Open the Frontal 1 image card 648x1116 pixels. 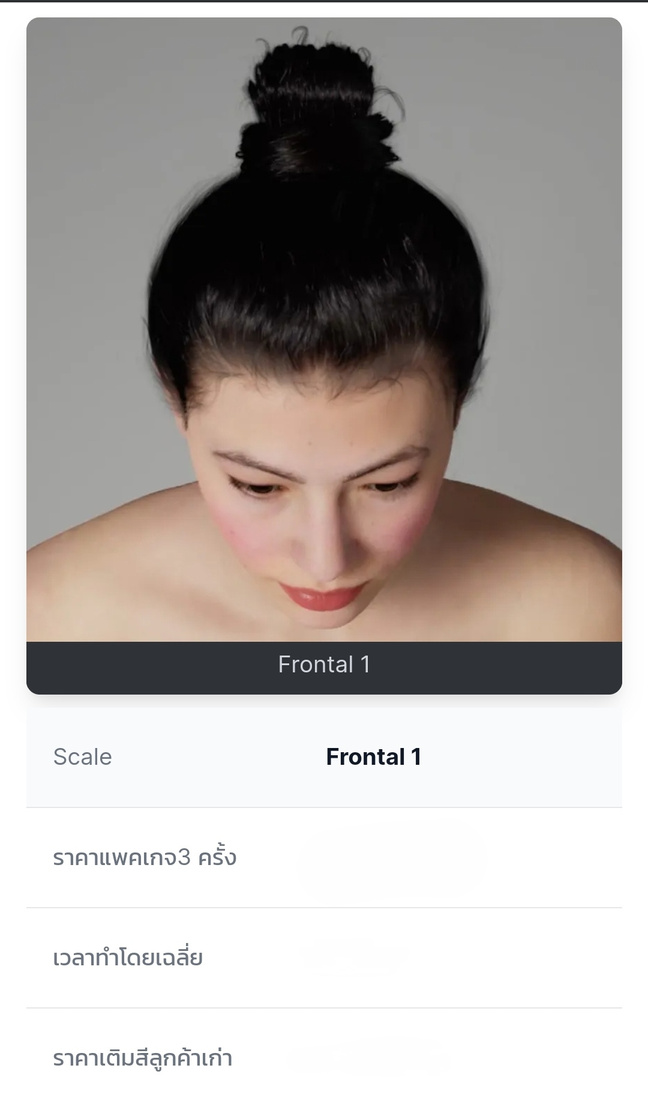pos(324,340)
